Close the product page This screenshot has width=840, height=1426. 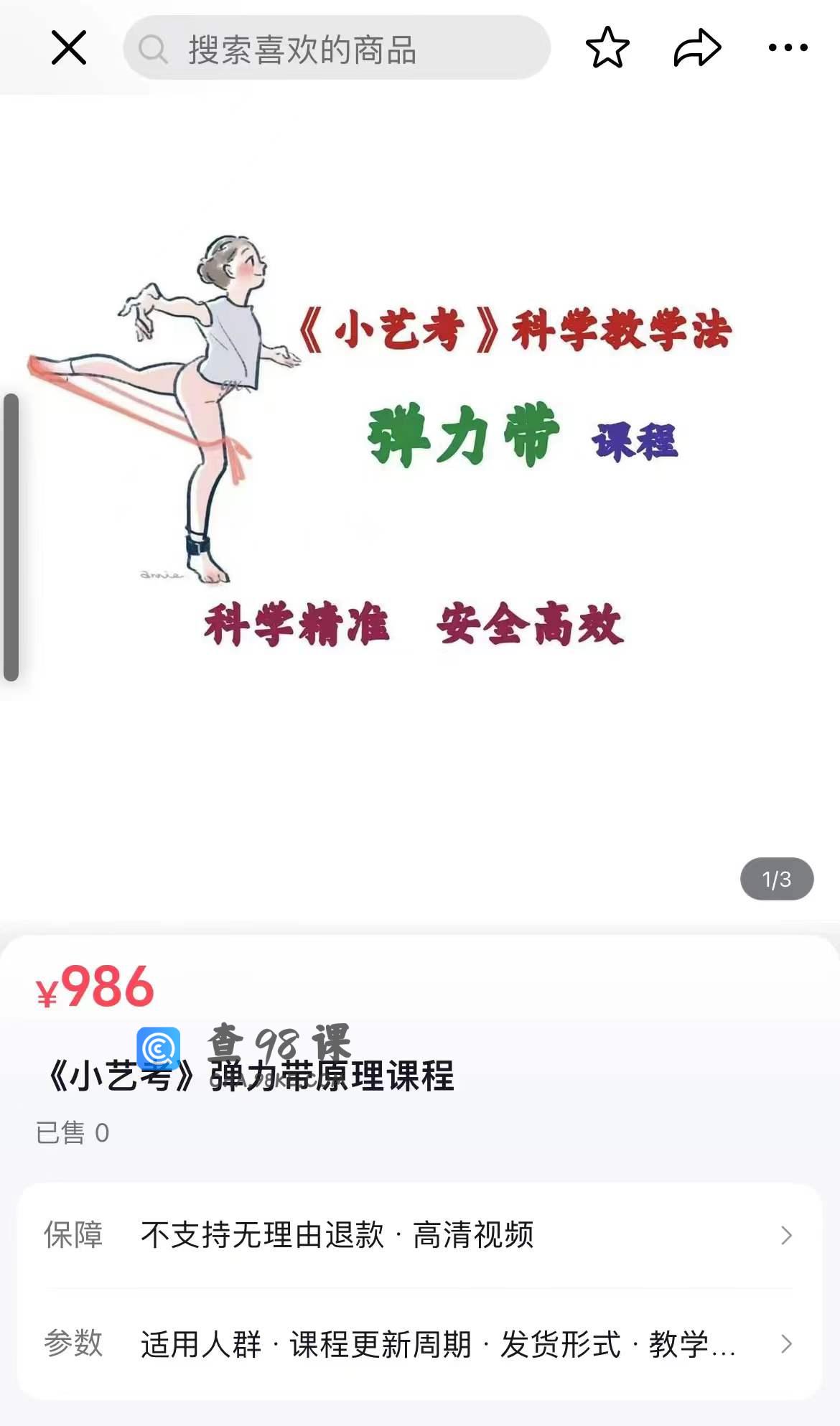69,48
